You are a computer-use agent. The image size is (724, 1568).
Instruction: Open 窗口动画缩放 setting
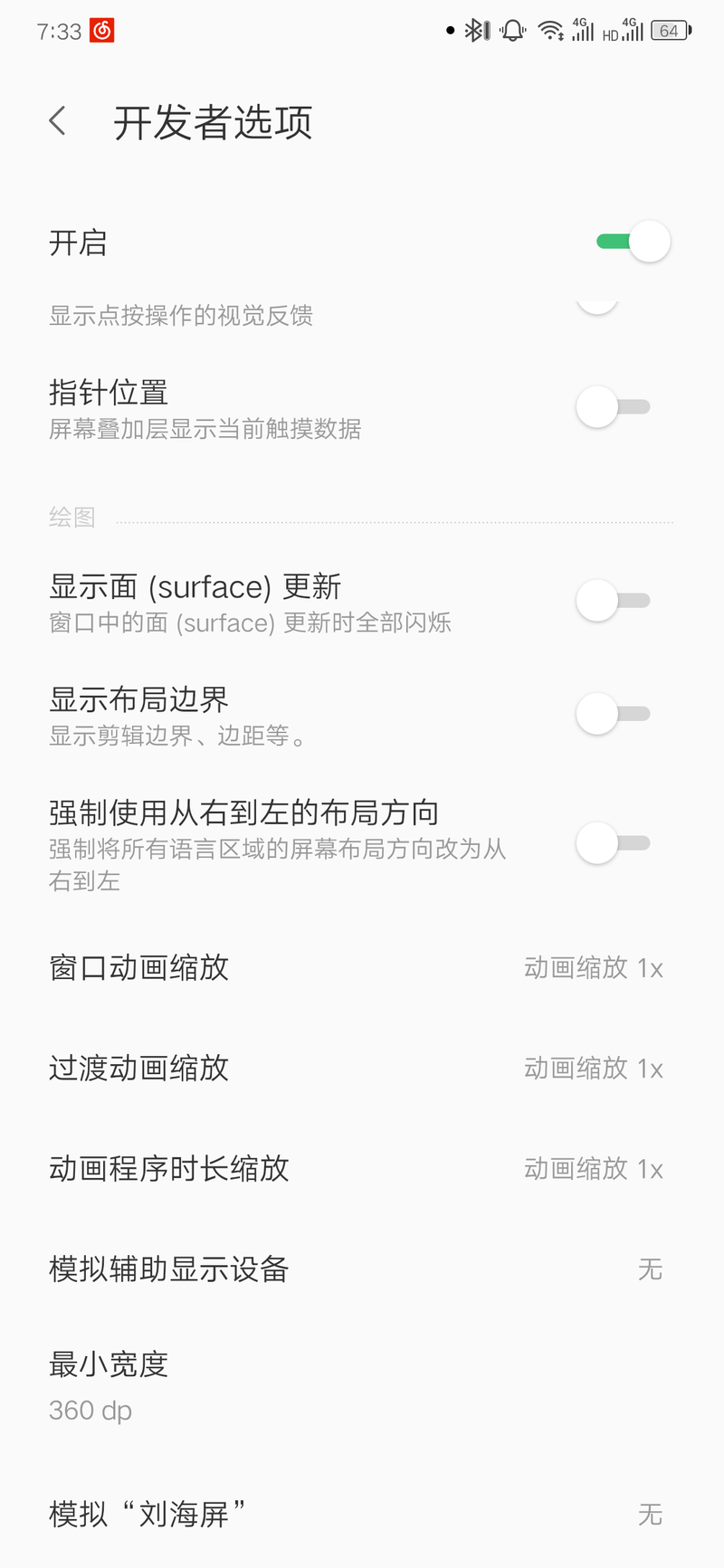(x=362, y=968)
